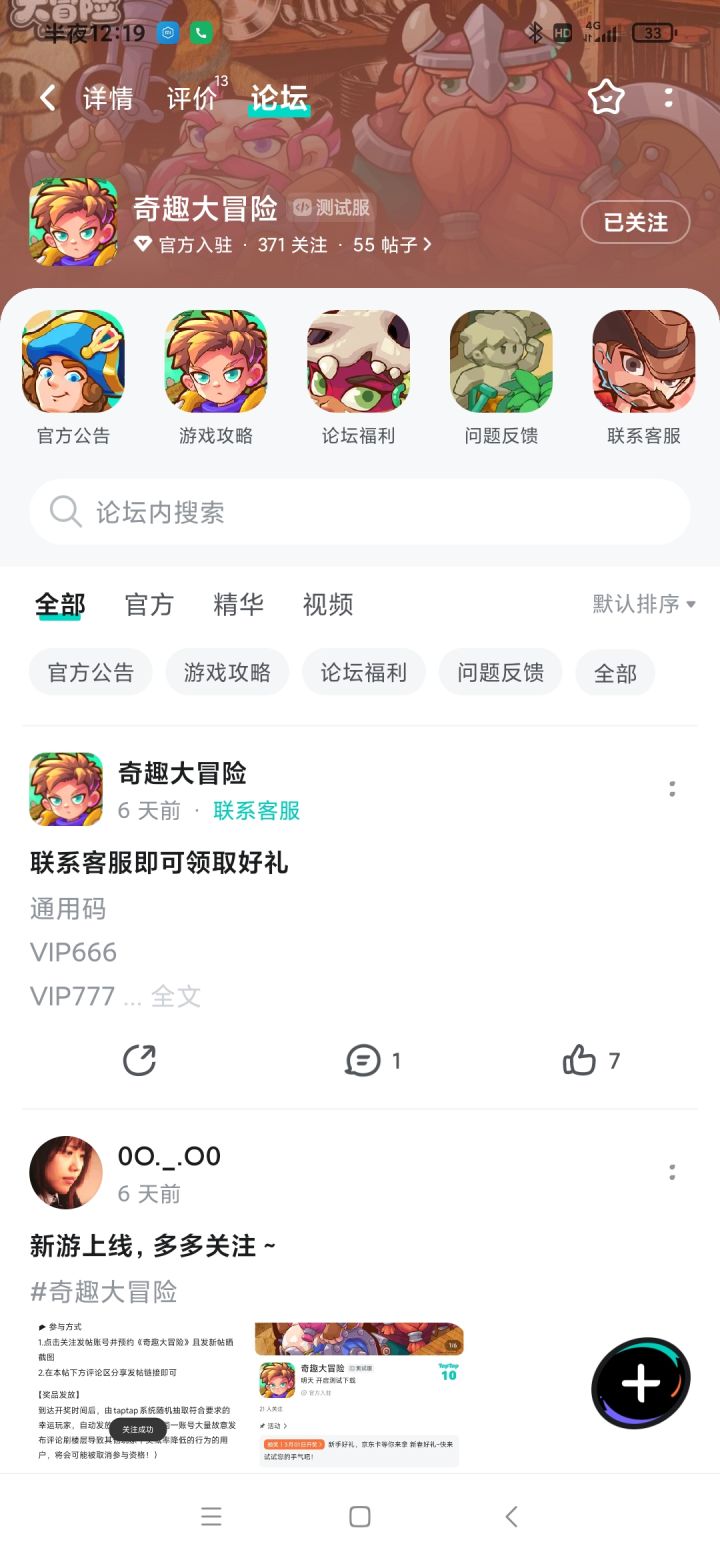Switch to the 评价 tab
Screen dimensions: 720x1560
point(191,98)
